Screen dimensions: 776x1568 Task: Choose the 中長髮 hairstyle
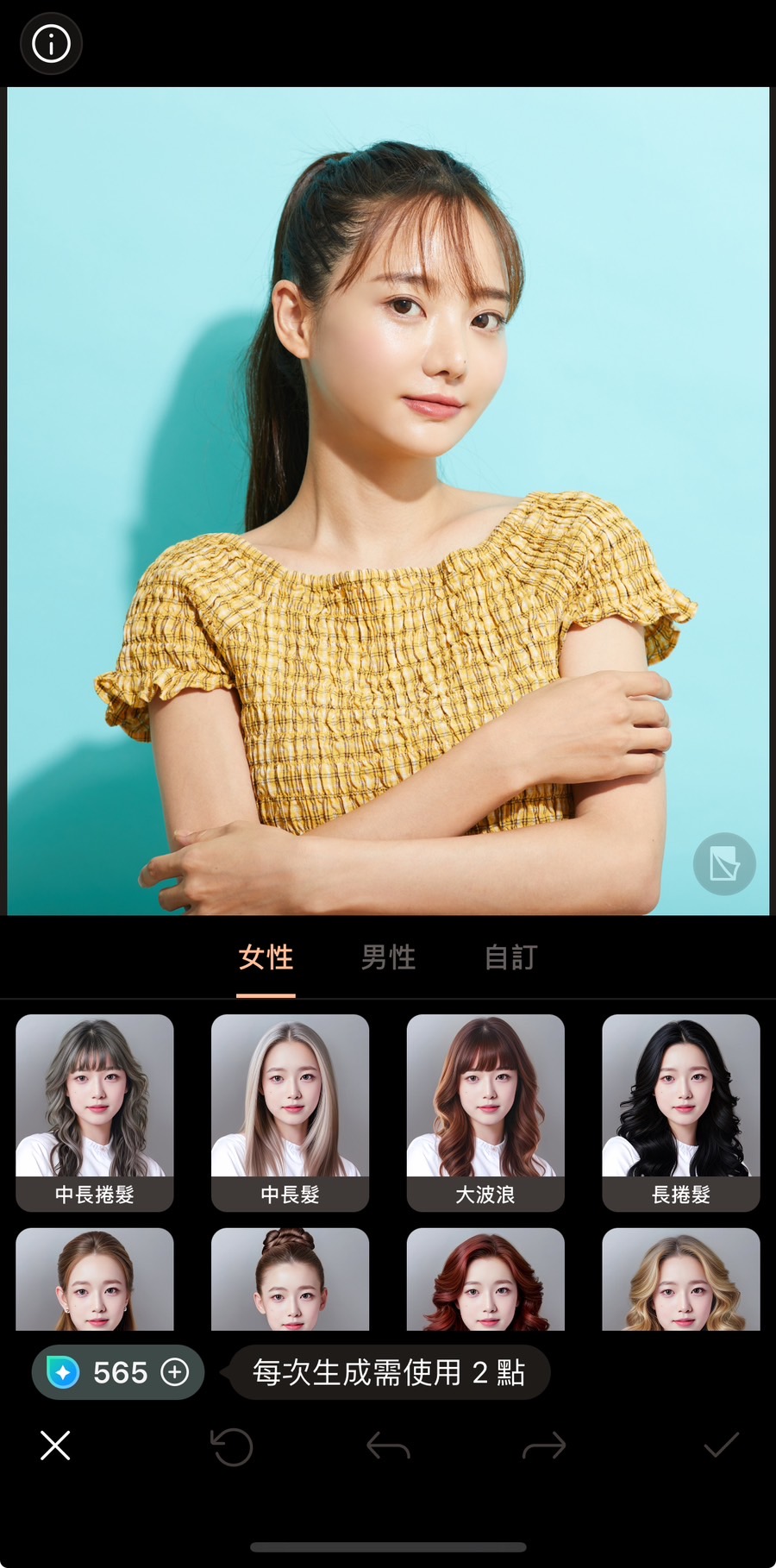(x=291, y=1112)
